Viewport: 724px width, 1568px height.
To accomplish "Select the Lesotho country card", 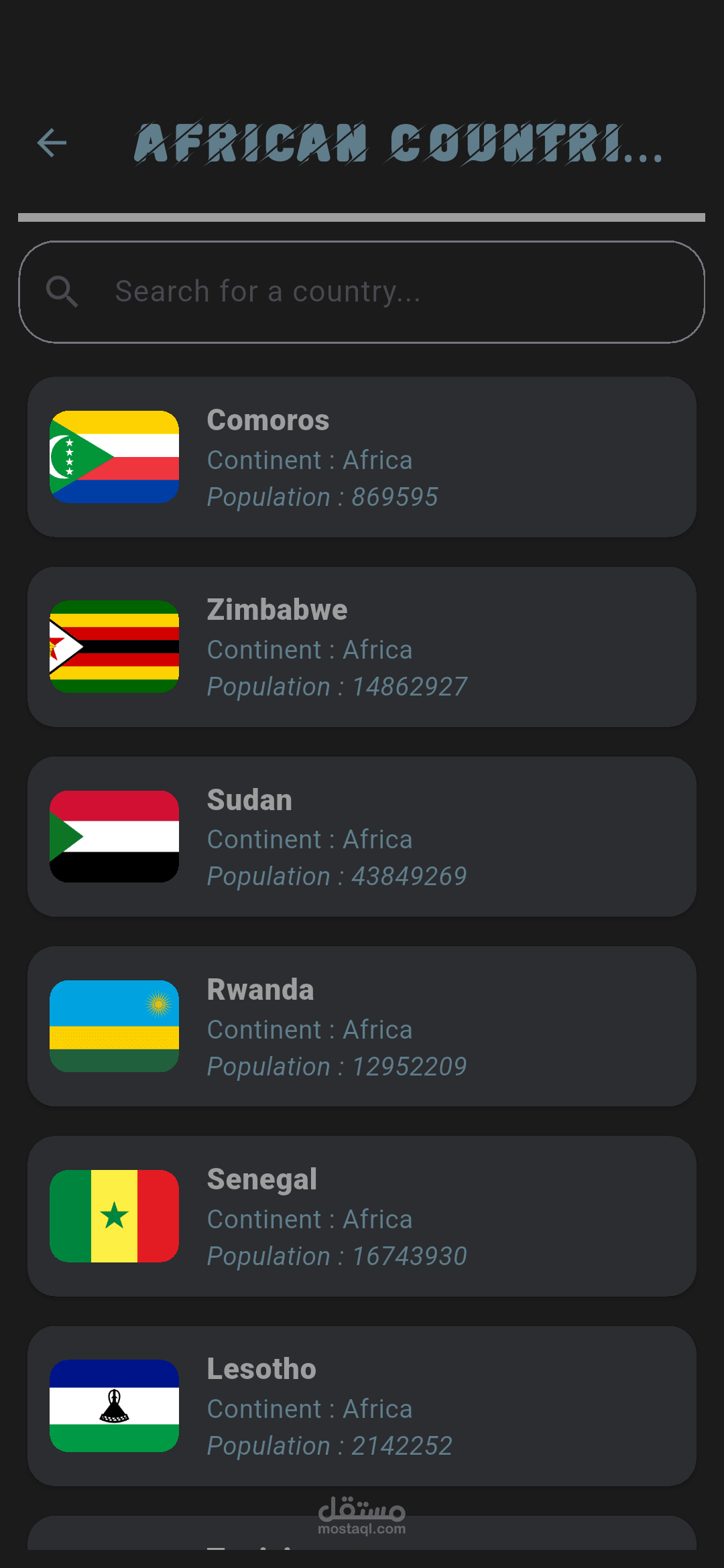I will click(361, 1406).
